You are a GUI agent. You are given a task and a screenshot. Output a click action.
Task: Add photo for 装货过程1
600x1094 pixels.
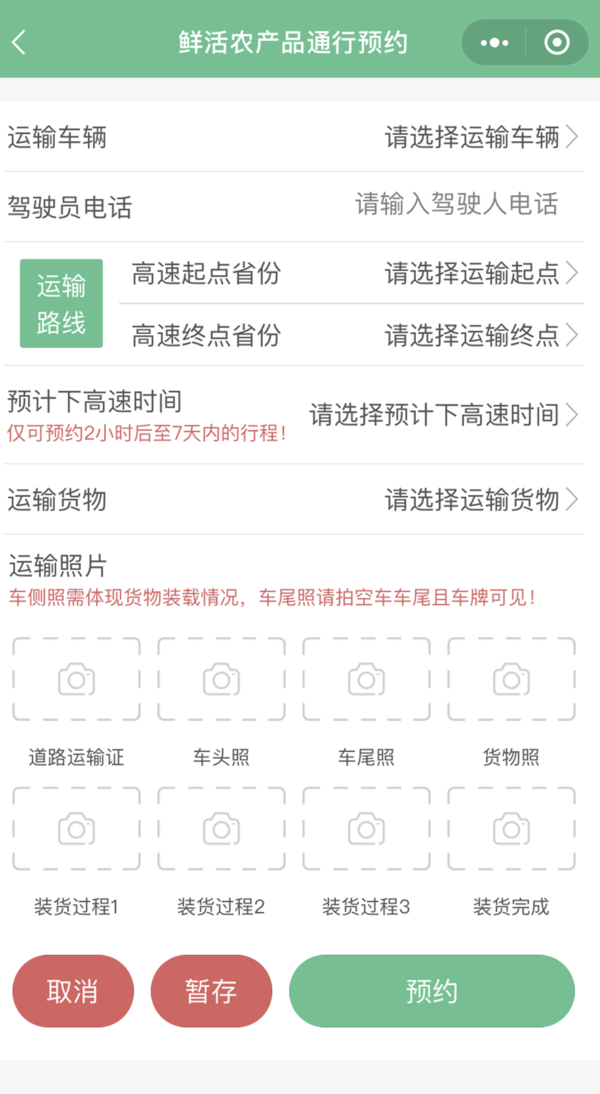pyautogui.click(x=76, y=829)
